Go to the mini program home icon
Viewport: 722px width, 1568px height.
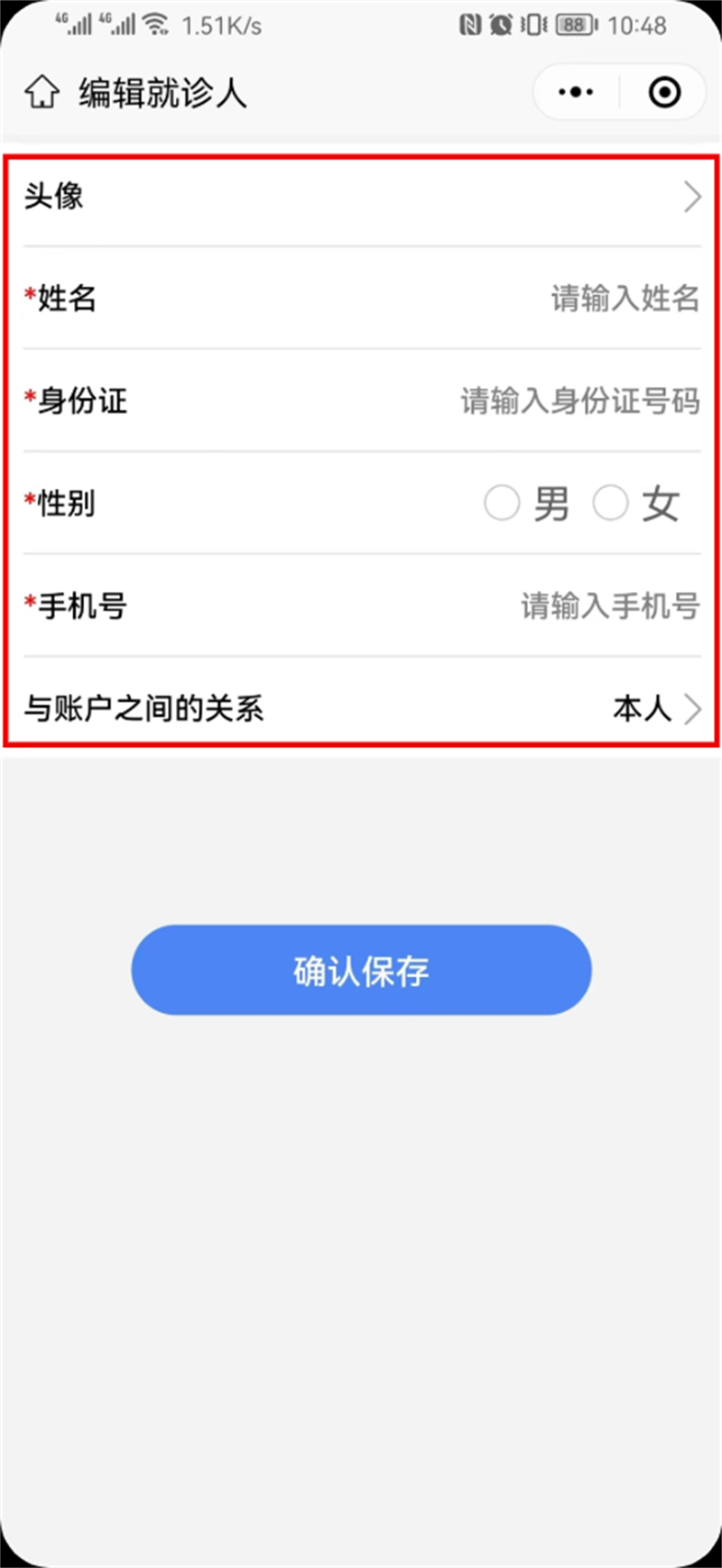pyautogui.click(x=42, y=92)
